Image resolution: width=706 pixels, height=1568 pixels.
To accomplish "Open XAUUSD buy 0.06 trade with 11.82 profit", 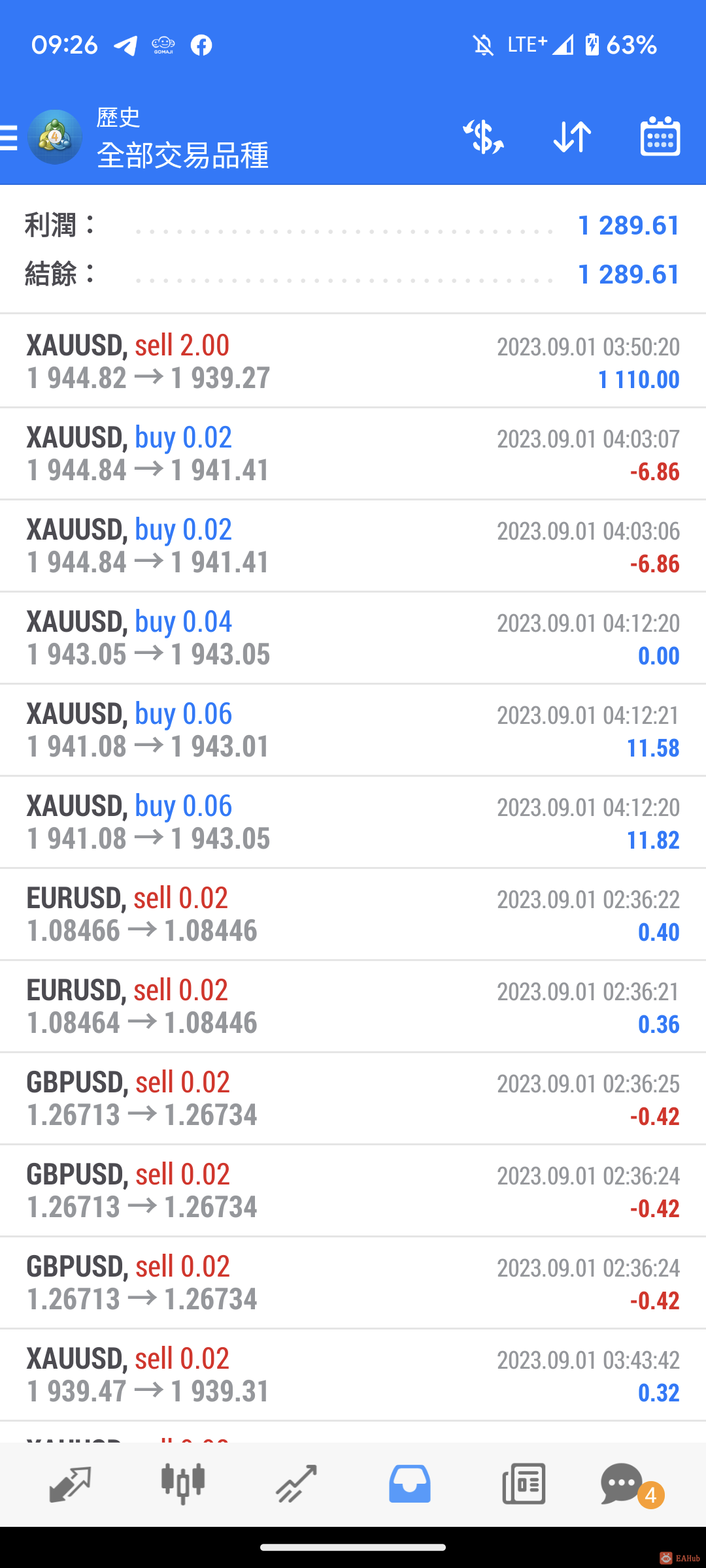I will pyautogui.click(x=353, y=822).
